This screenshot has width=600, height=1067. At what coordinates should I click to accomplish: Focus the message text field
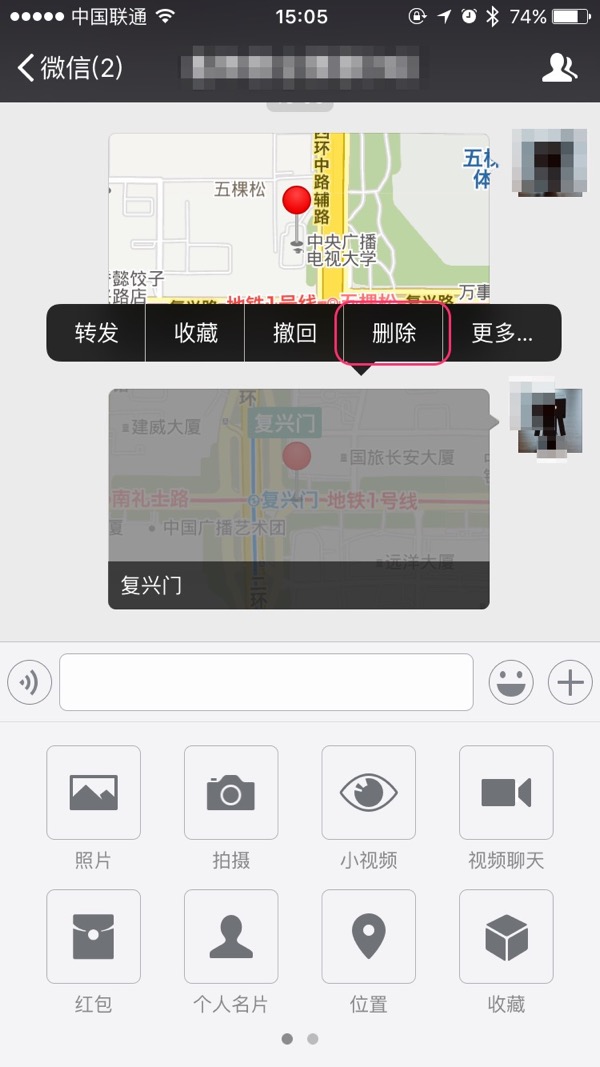point(266,683)
